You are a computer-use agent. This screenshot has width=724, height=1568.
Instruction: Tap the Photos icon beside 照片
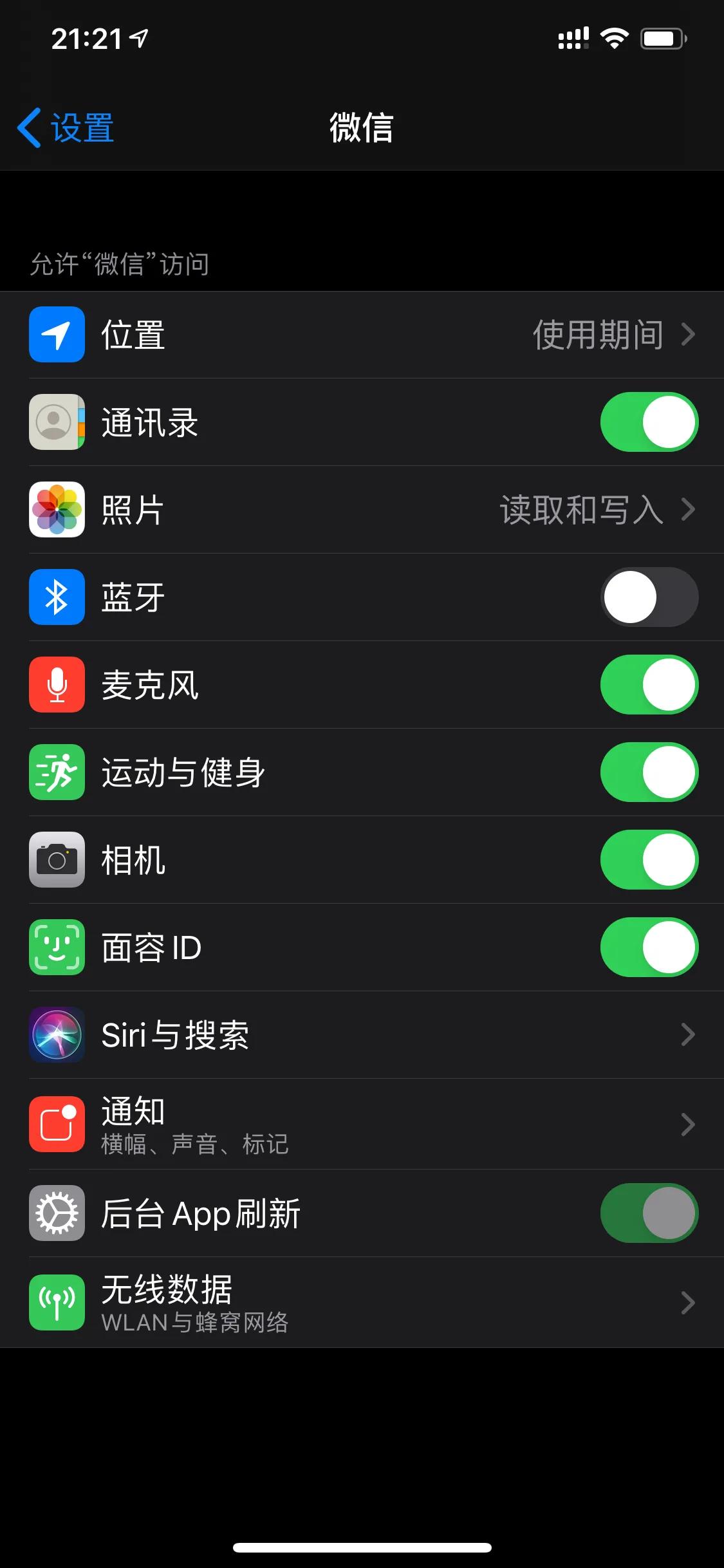[x=57, y=509]
